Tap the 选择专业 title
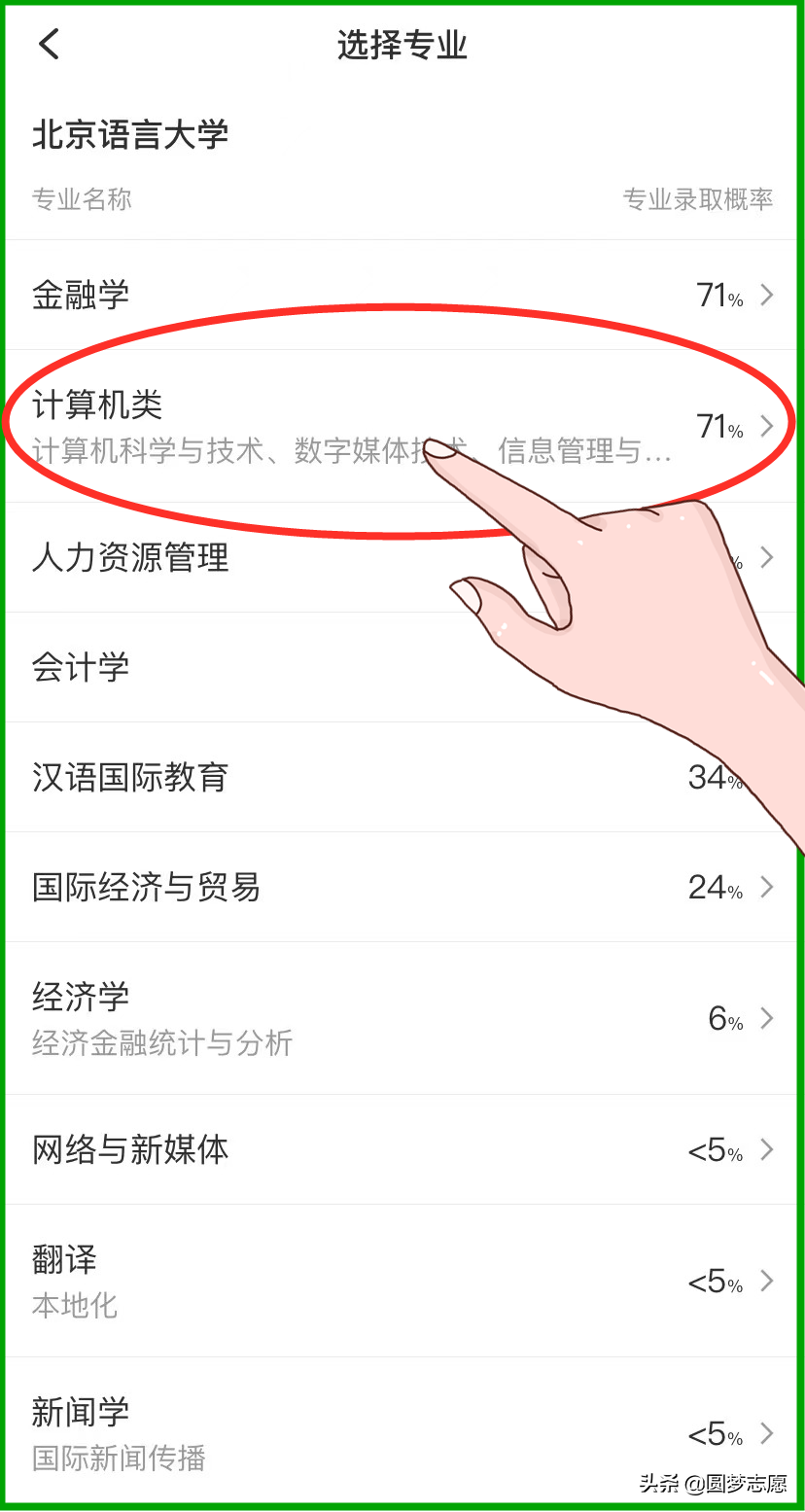805x1512 pixels. pos(402,43)
